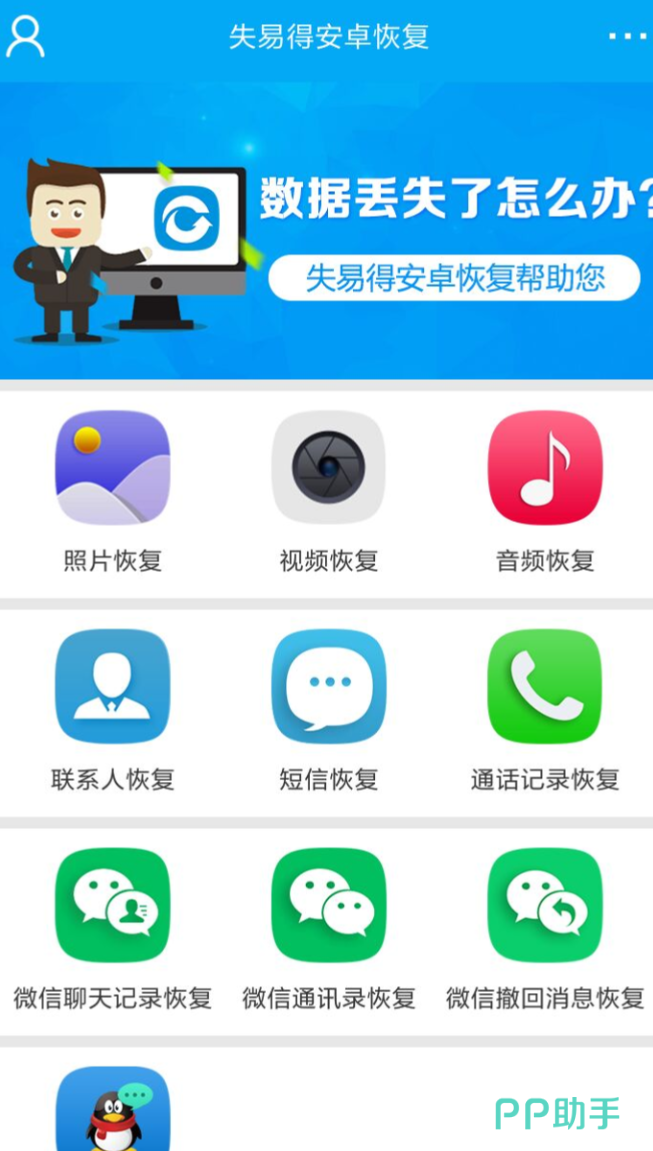This screenshot has height=1151, width=653.
Task: Open 通话记录恢复 call log recovery
Action: point(545,686)
